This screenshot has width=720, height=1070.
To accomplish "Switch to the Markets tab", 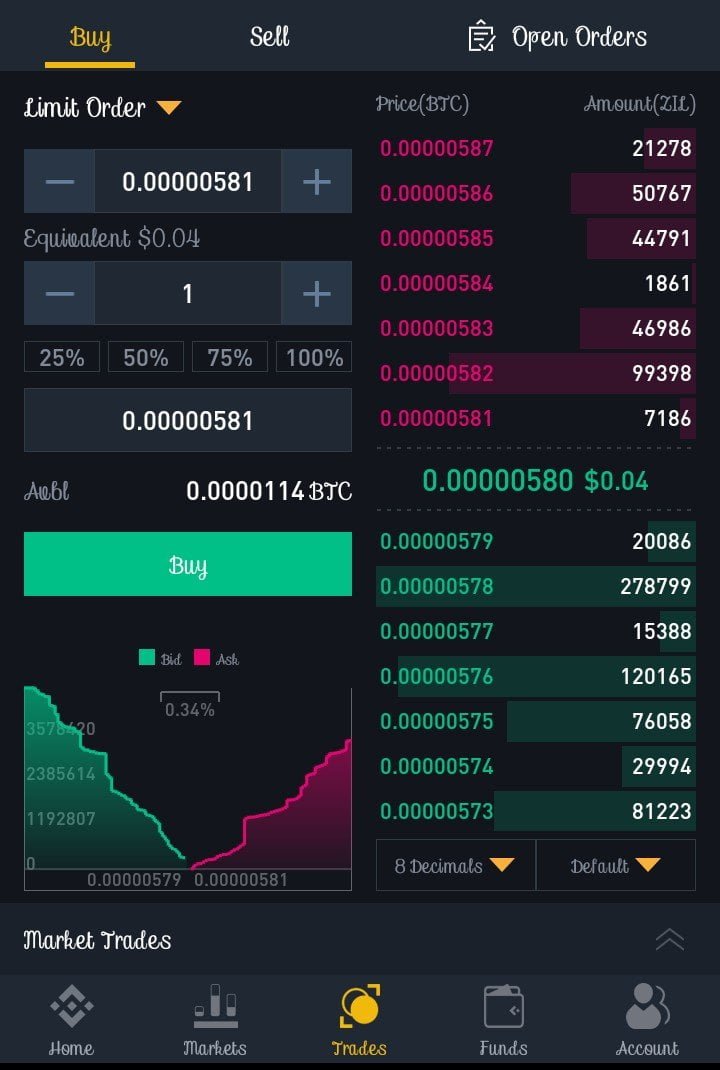I will 215,1021.
